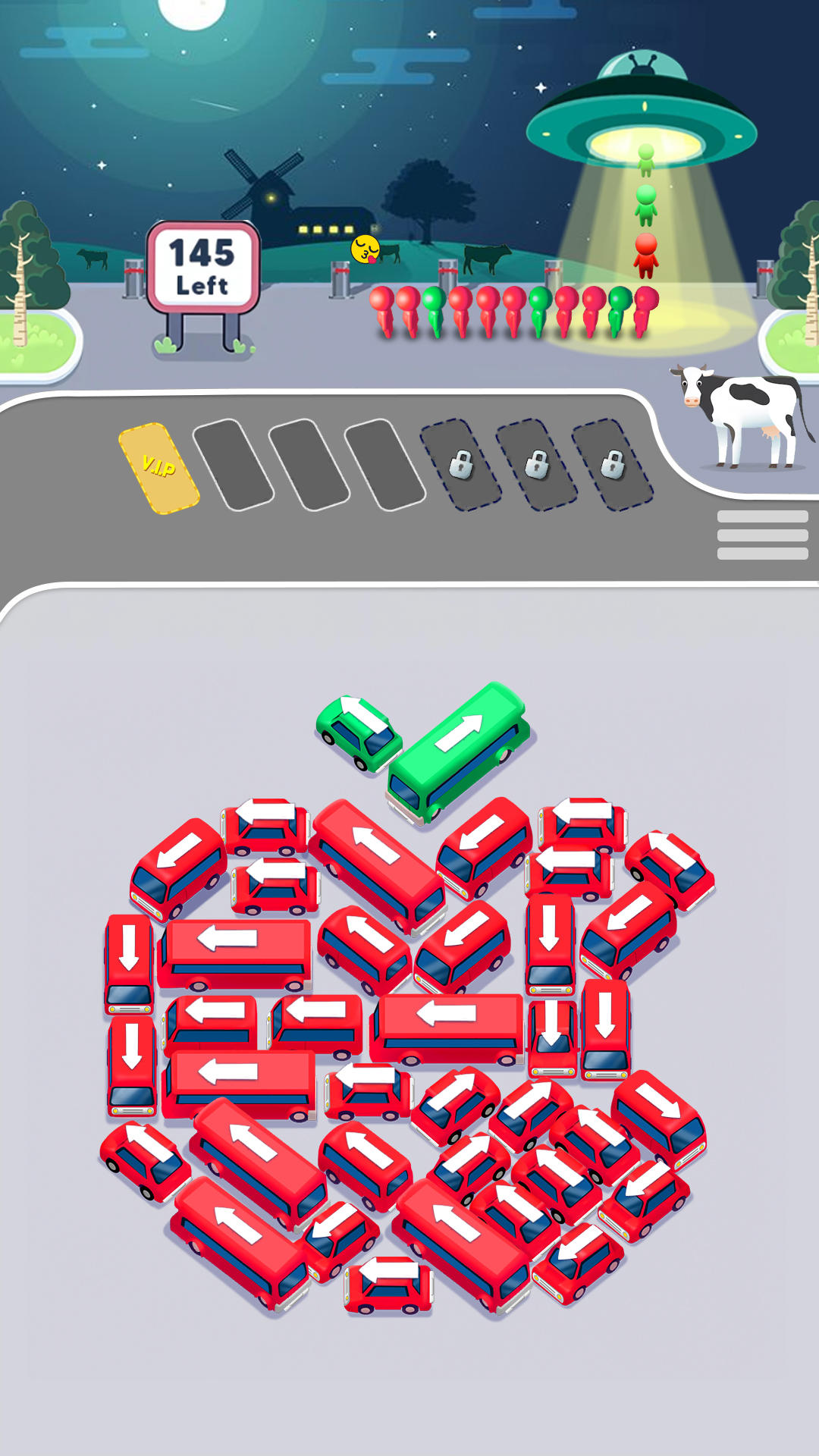Open the three-line menu
819x1456 pixels.
click(762, 535)
